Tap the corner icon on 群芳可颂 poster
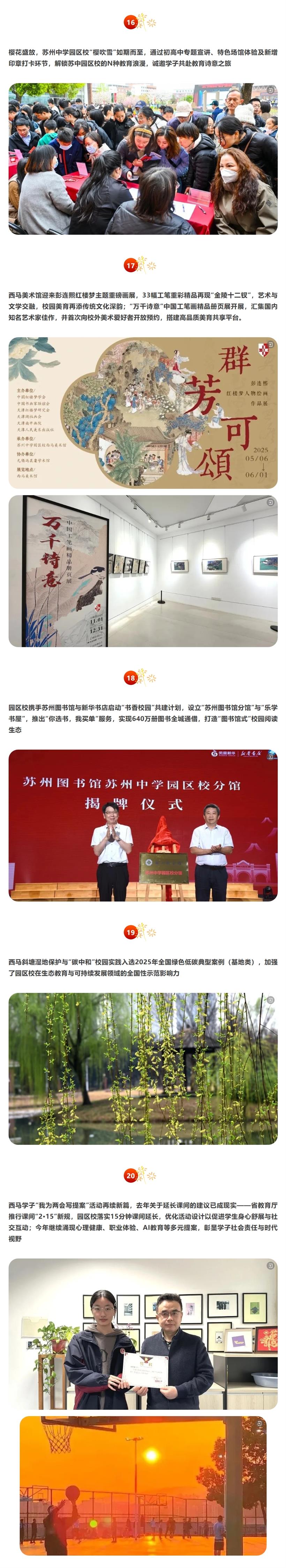Viewport: 286px width, 1568px height. pyautogui.click(x=271, y=345)
